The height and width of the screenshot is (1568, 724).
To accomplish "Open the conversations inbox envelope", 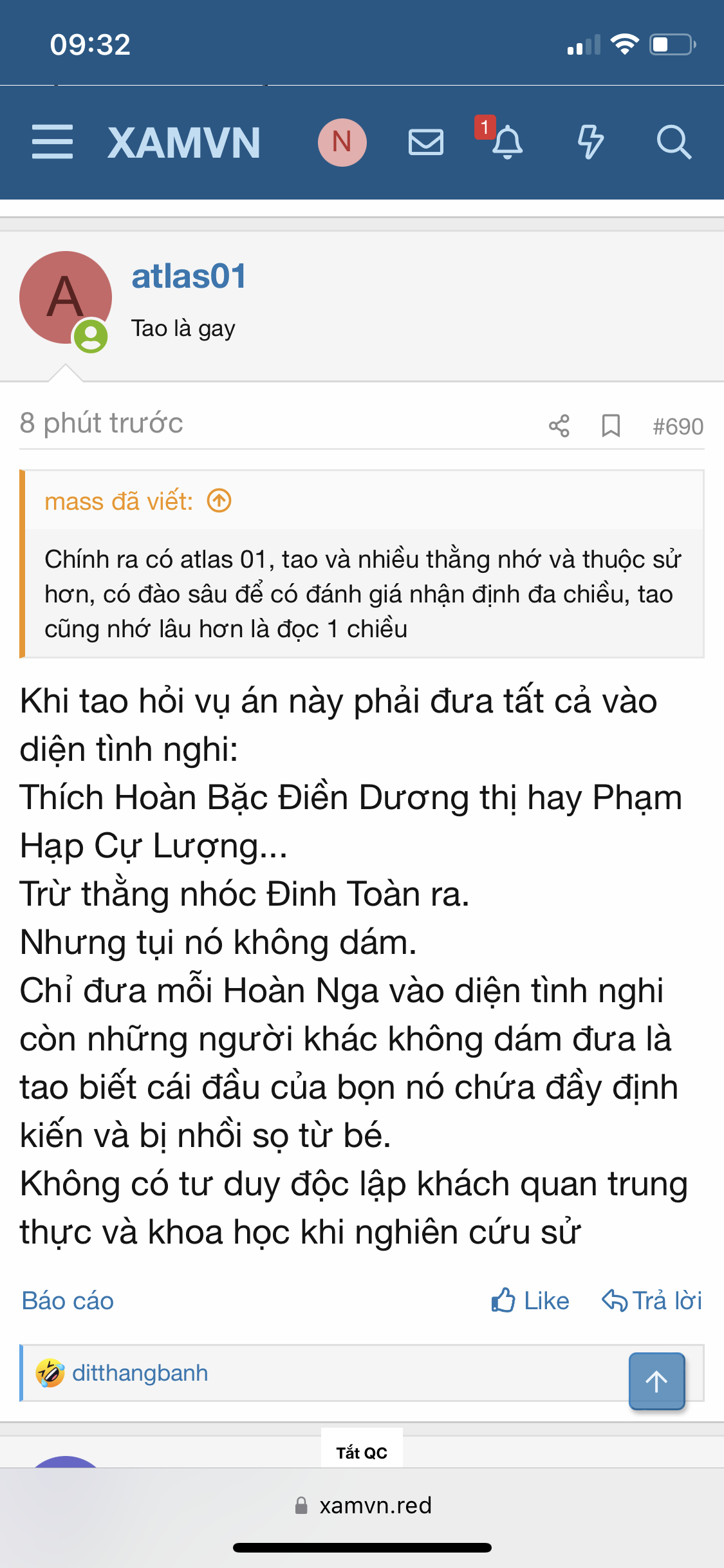I will tap(425, 142).
